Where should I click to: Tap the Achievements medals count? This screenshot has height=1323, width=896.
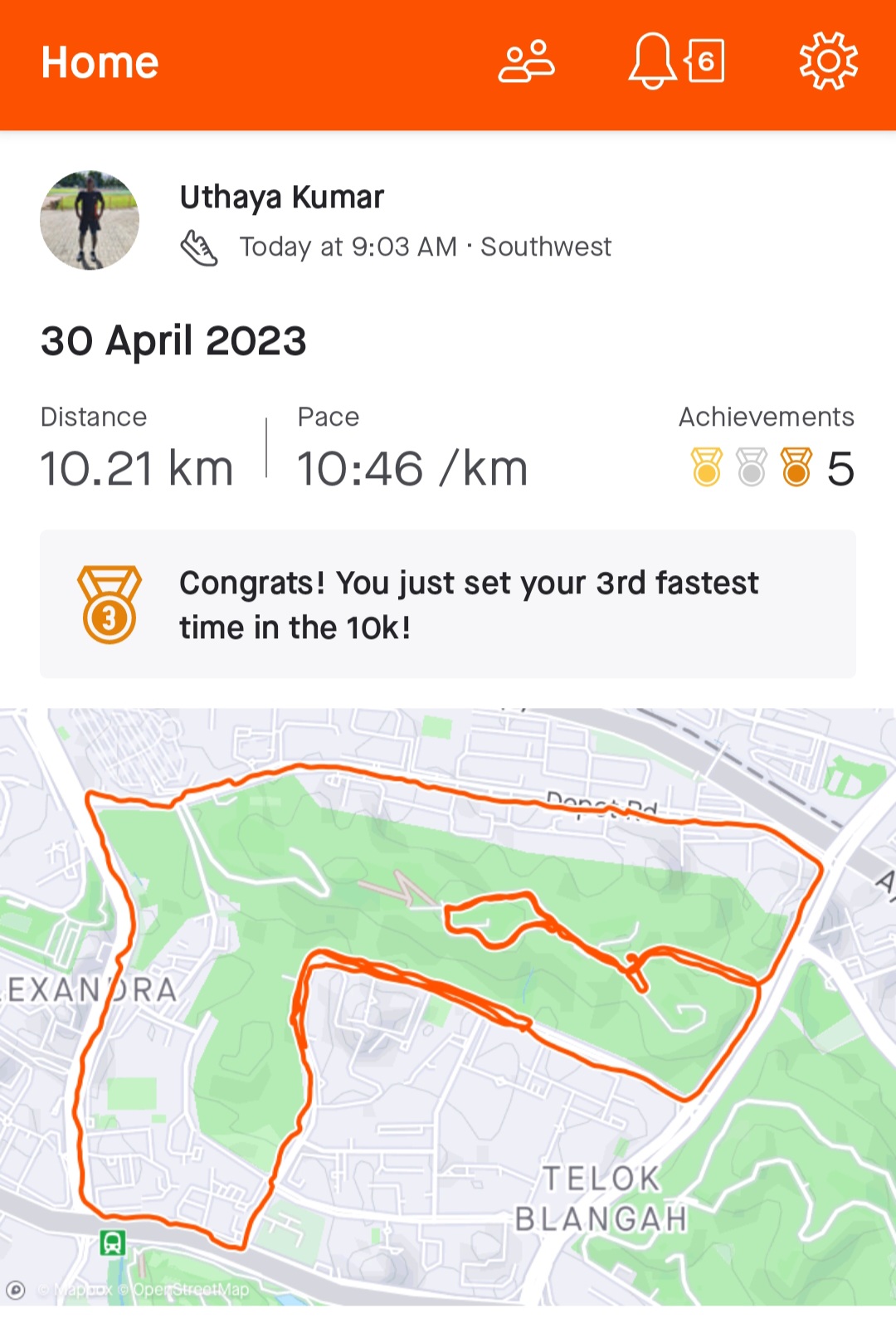pos(767,467)
